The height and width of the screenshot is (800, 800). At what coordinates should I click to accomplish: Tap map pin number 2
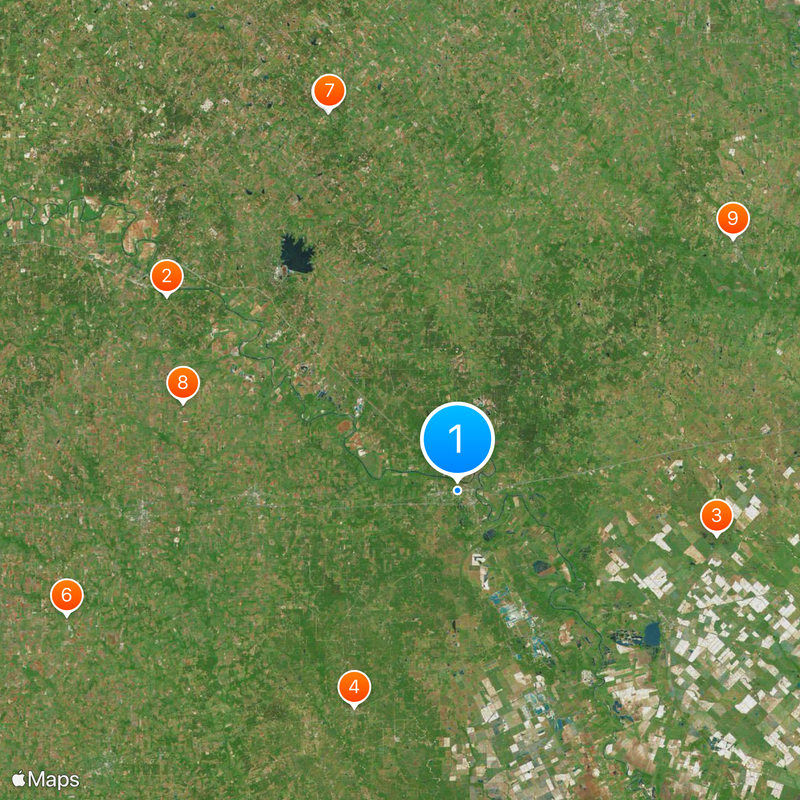(166, 277)
